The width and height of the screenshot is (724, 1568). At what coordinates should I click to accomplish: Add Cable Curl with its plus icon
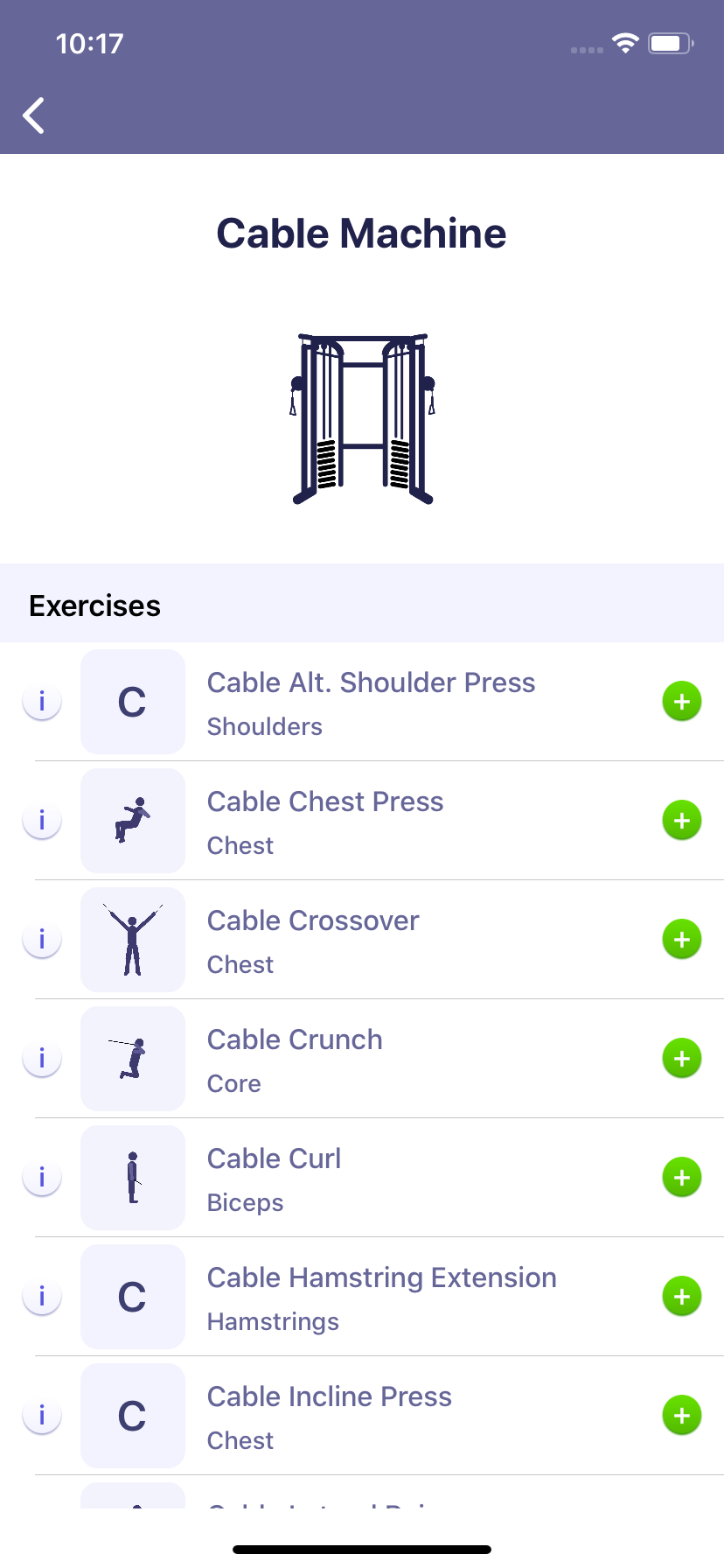(682, 1177)
